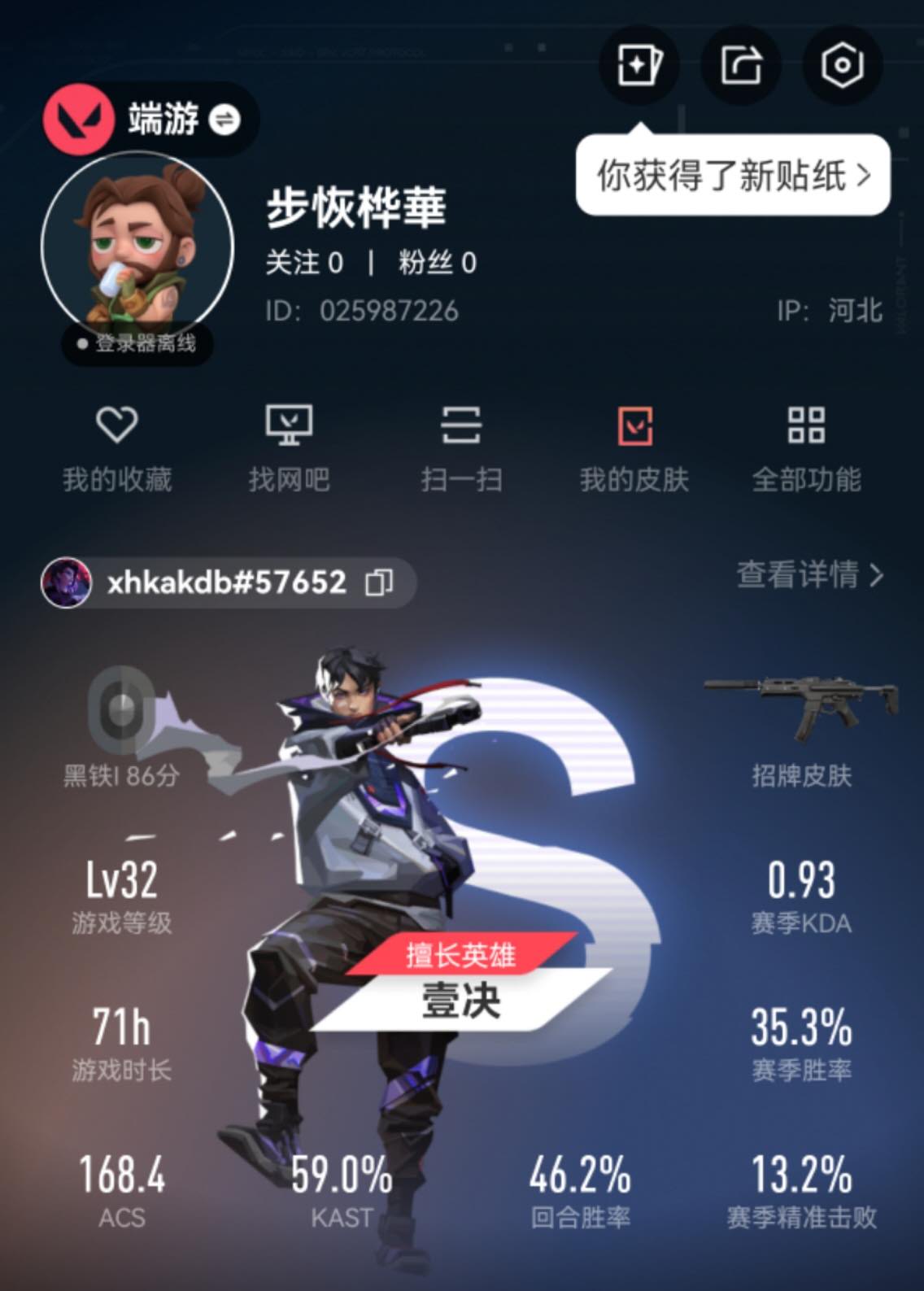Tap the profile avatar picture
Image resolution: width=924 pixels, height=1291 pixels.
click(137, 248)
